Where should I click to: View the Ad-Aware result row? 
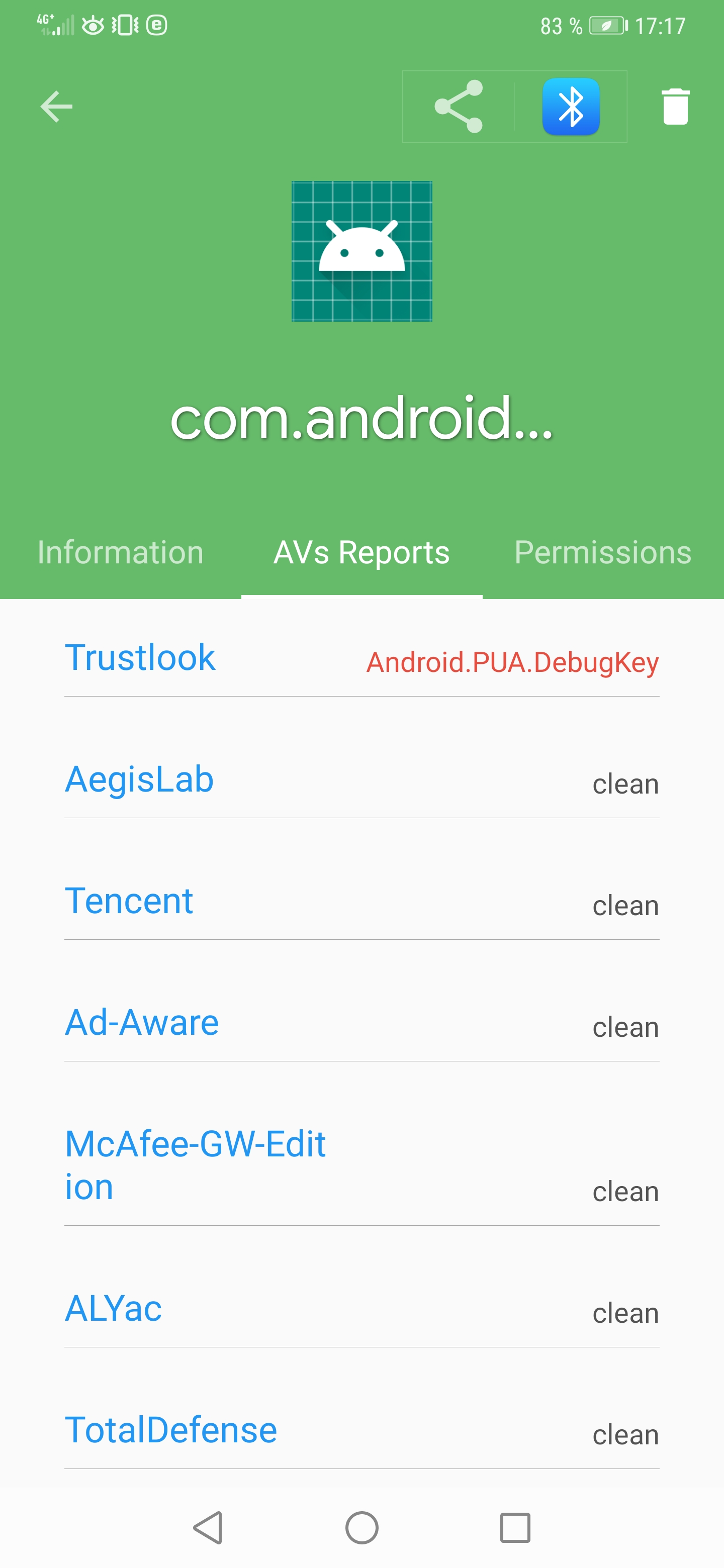click(361, 1024)
